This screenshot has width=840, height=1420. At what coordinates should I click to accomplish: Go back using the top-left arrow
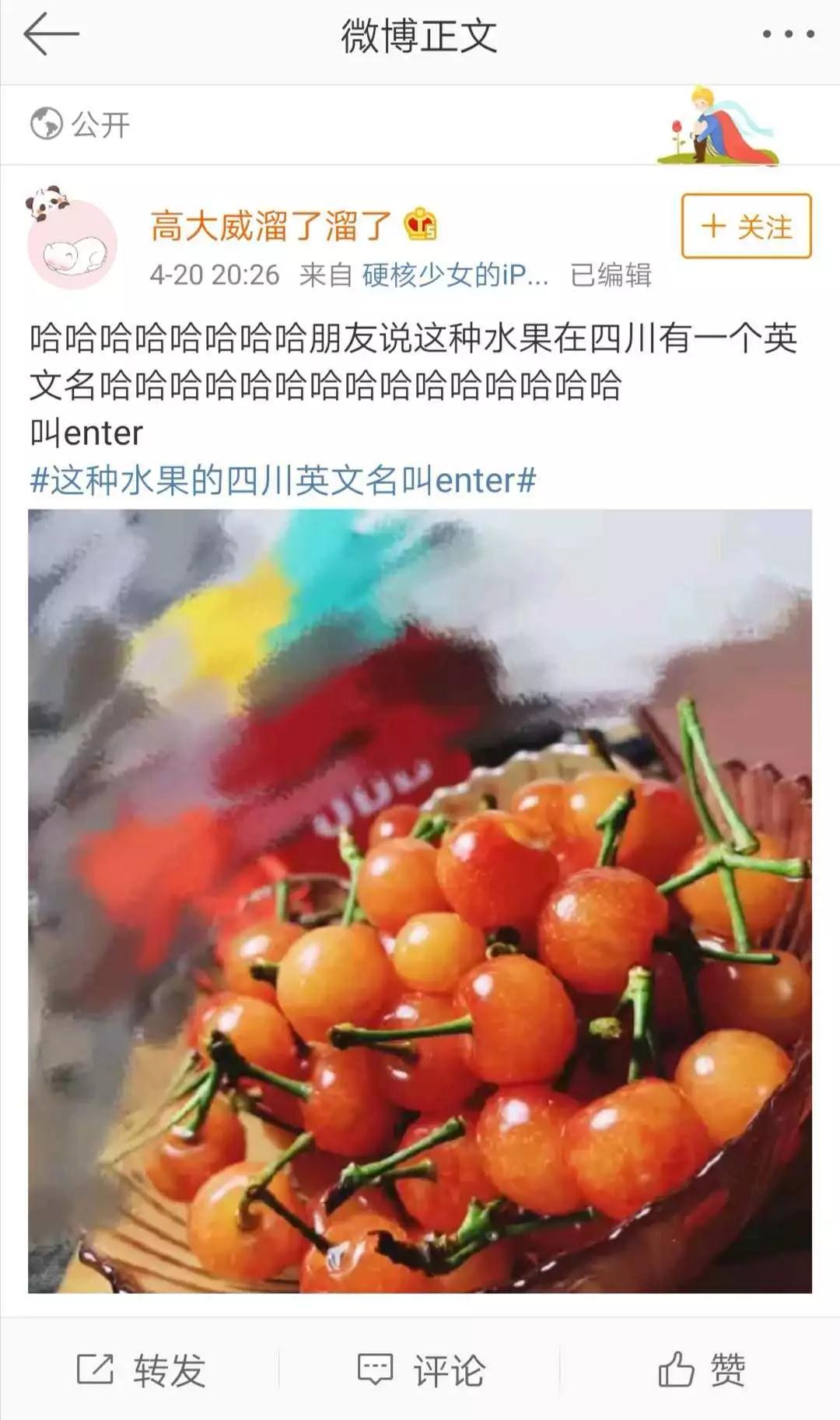(51, 35)
